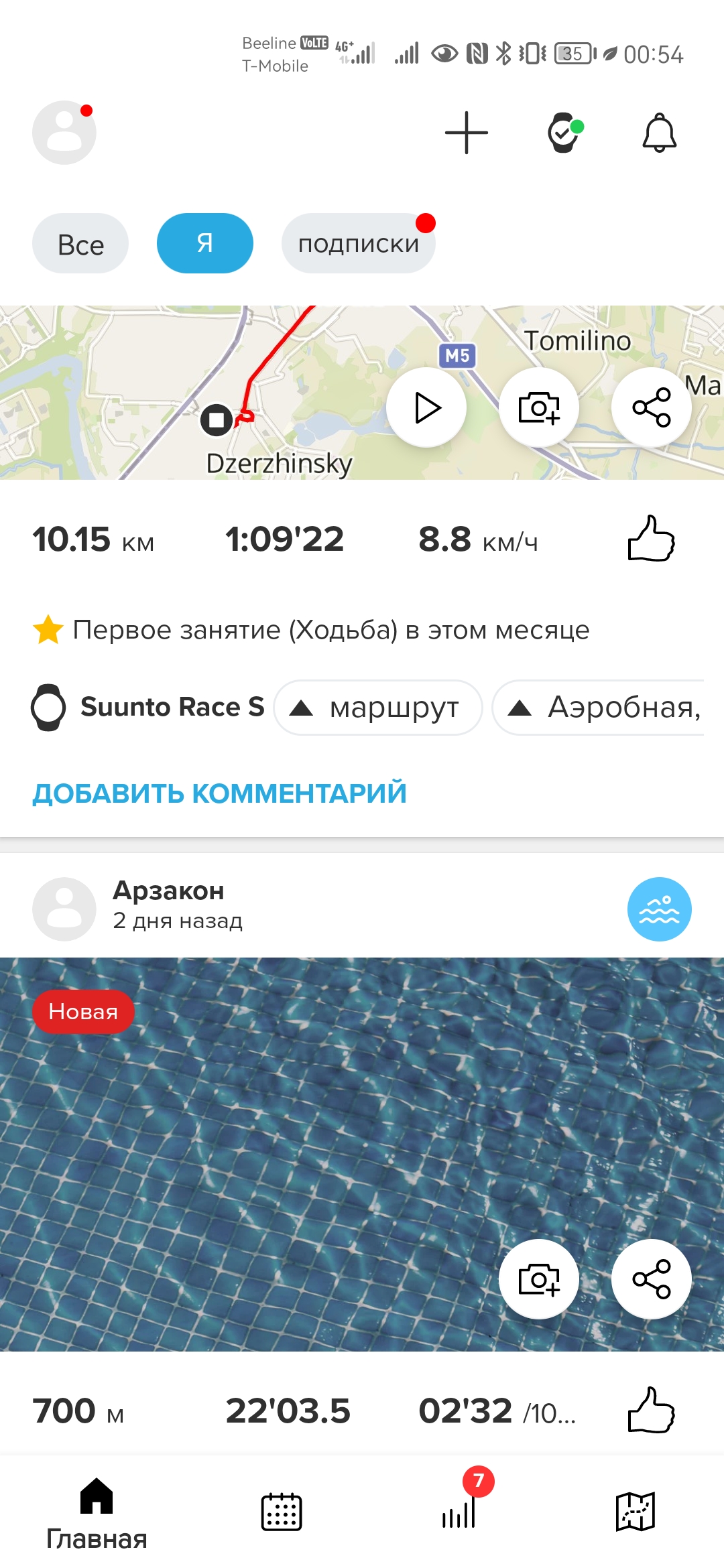Tap ДОБАВИТЬ КОММЕНТАРИЙ link
The width and height of the screenshot is (724, 1568).
220,793
